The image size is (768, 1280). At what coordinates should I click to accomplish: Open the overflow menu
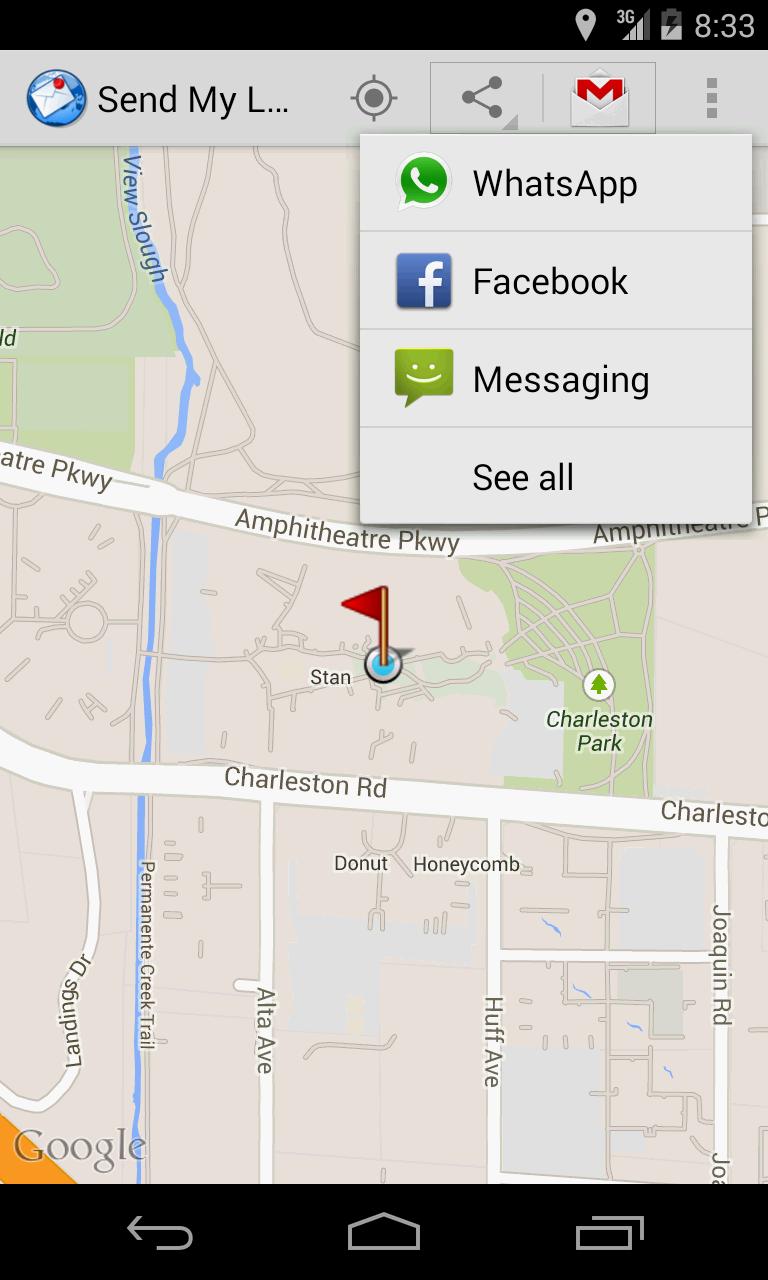point(711,98)
